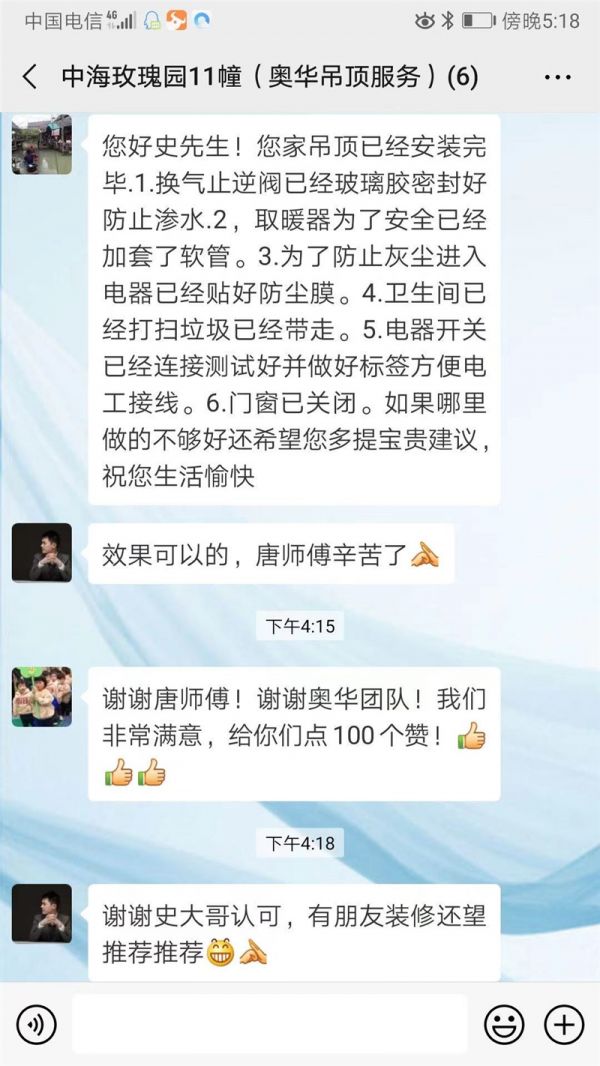Open the plus attachments menu
The height and width of the screenshot is (1066, 600).
pos(563,1024)
